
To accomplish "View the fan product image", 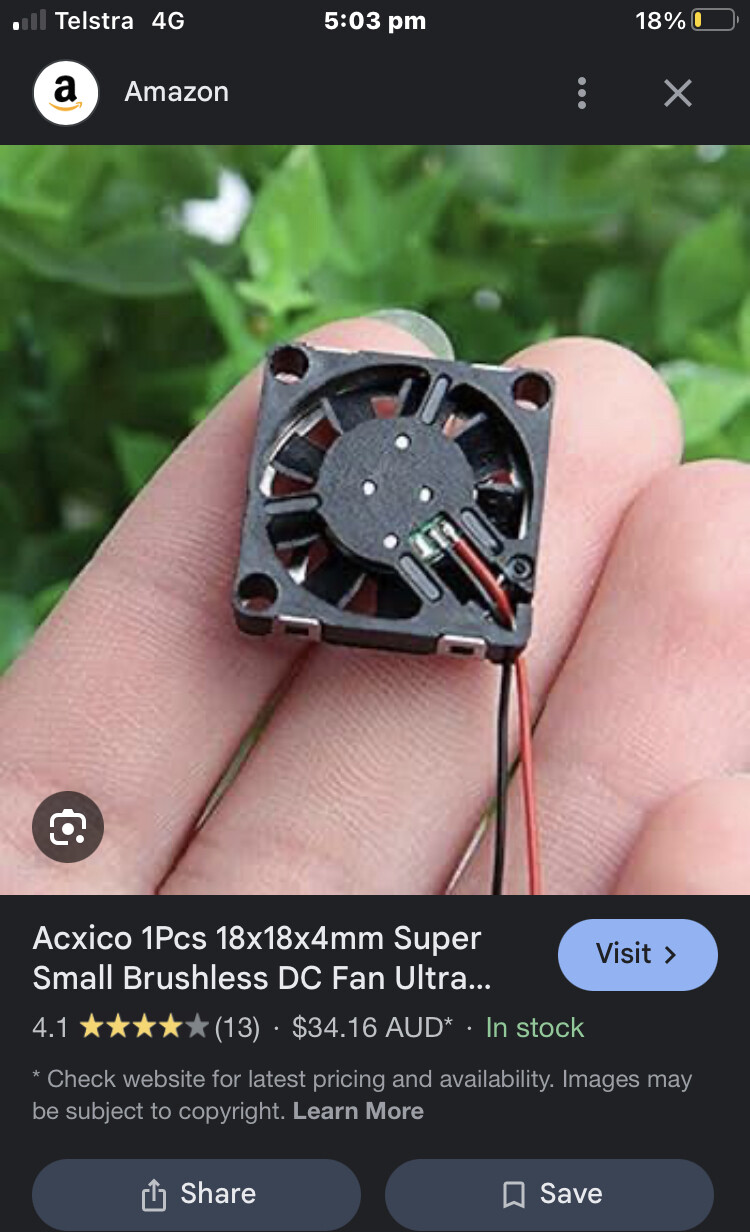I will (x=375, y=520).
